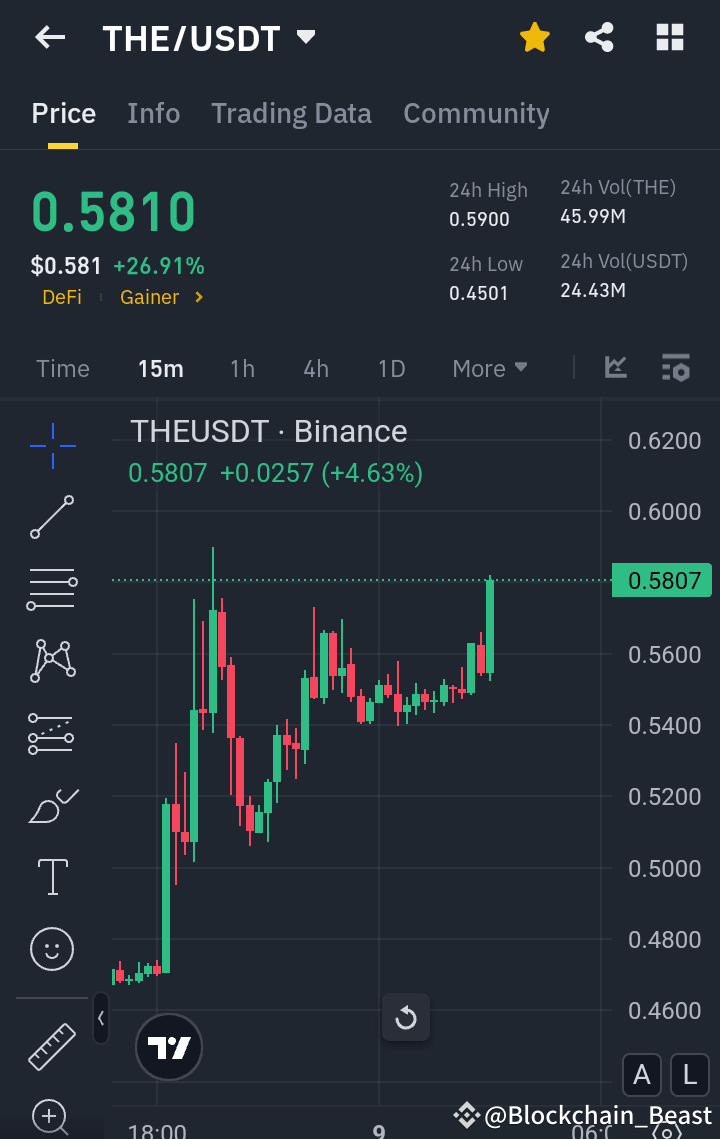Select the measure ruler tool

click(x=51, y=1047)
